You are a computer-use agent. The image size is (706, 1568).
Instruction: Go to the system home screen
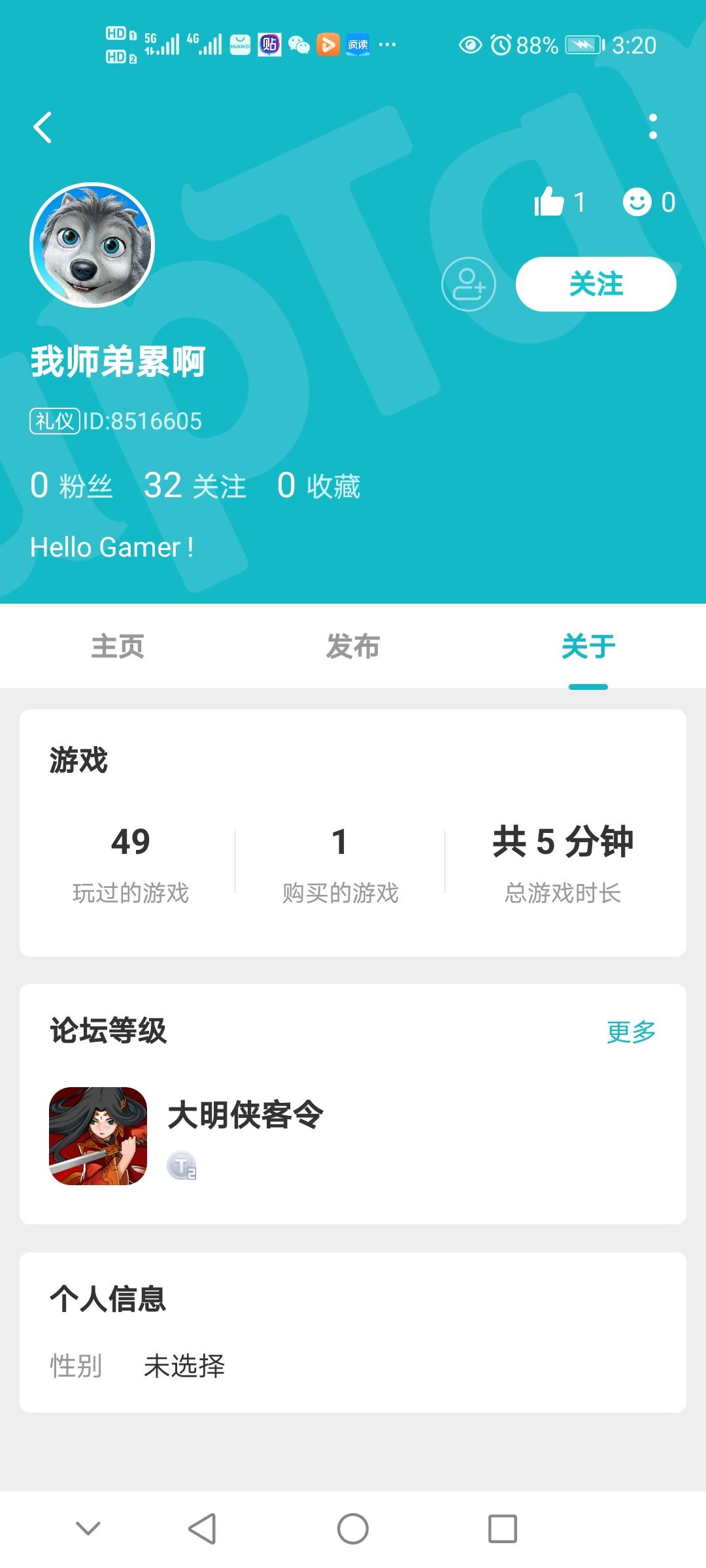[x=353, y=1529]
